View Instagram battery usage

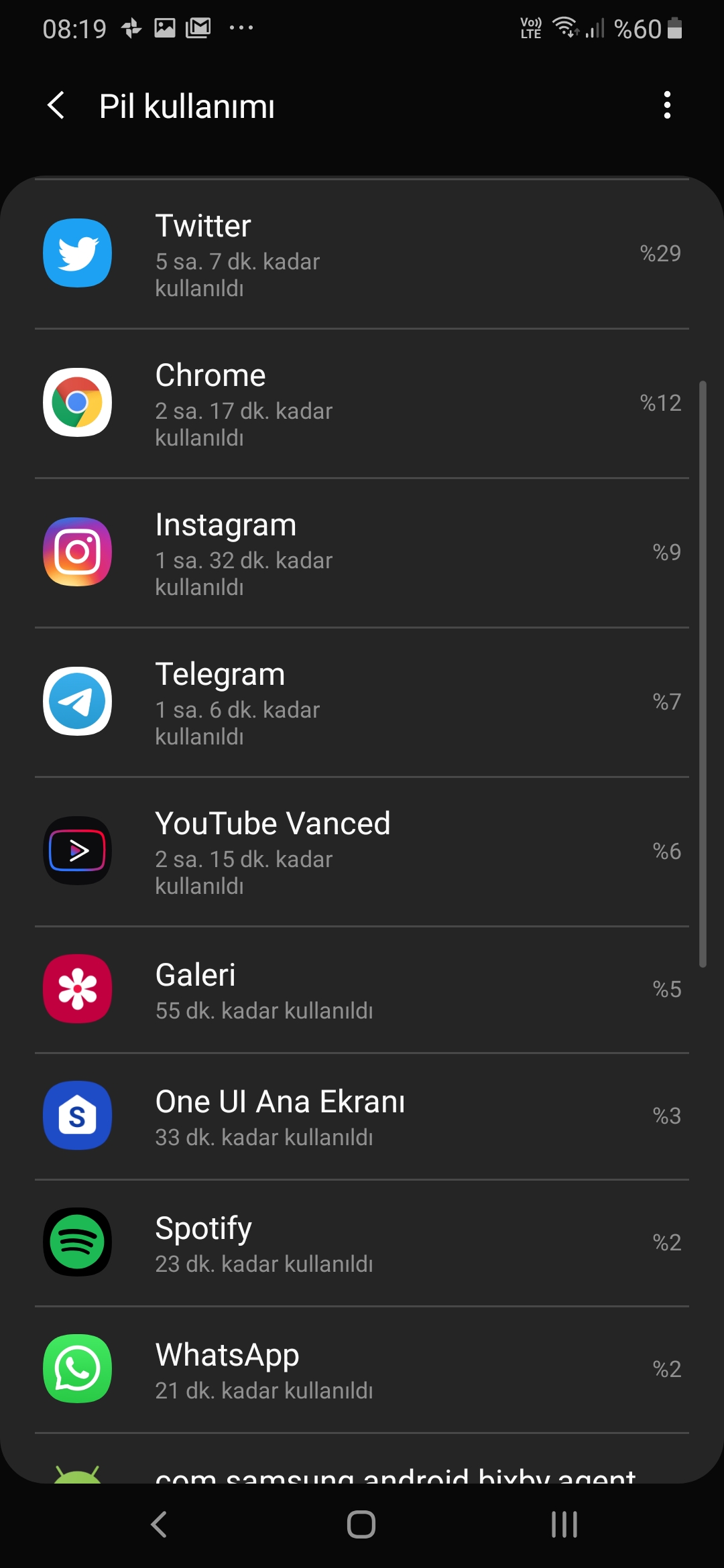coord(362,553)
